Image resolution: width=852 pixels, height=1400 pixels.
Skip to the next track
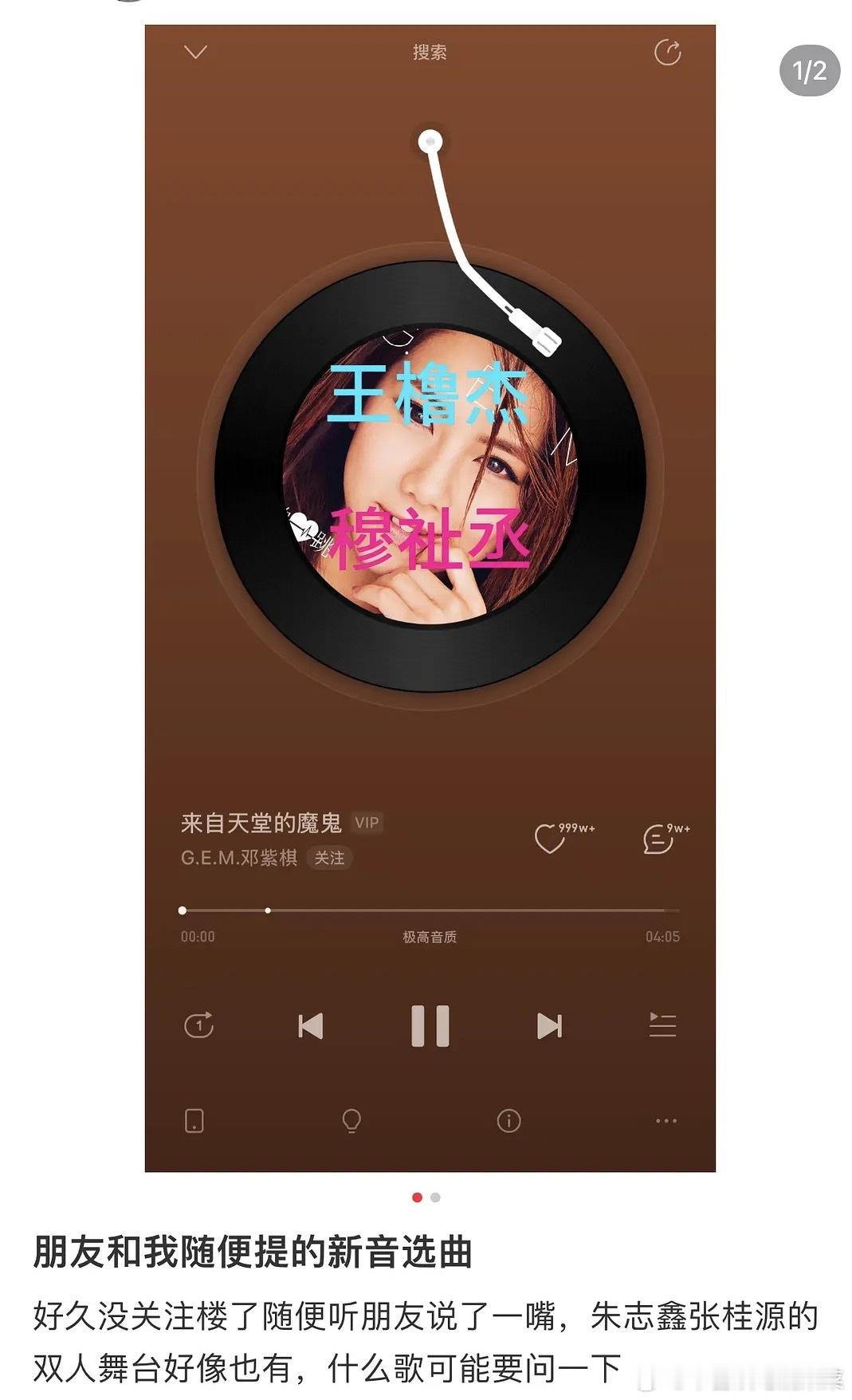click(548, 1024)
